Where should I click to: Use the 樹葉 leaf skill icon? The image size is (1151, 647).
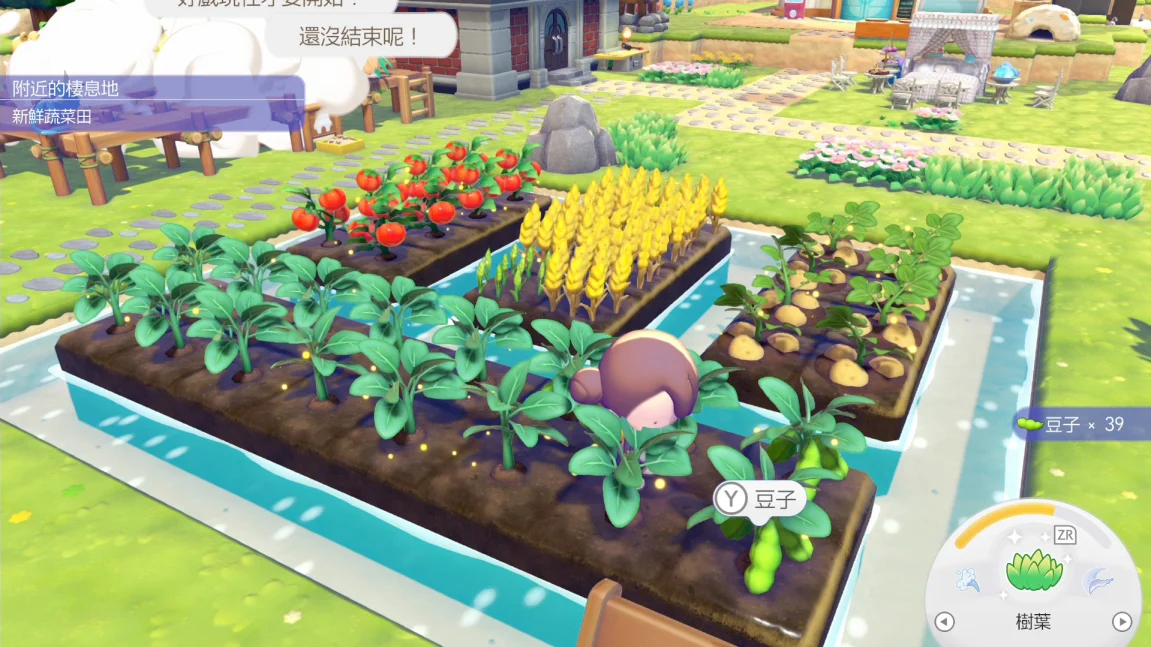[1033, 572]
